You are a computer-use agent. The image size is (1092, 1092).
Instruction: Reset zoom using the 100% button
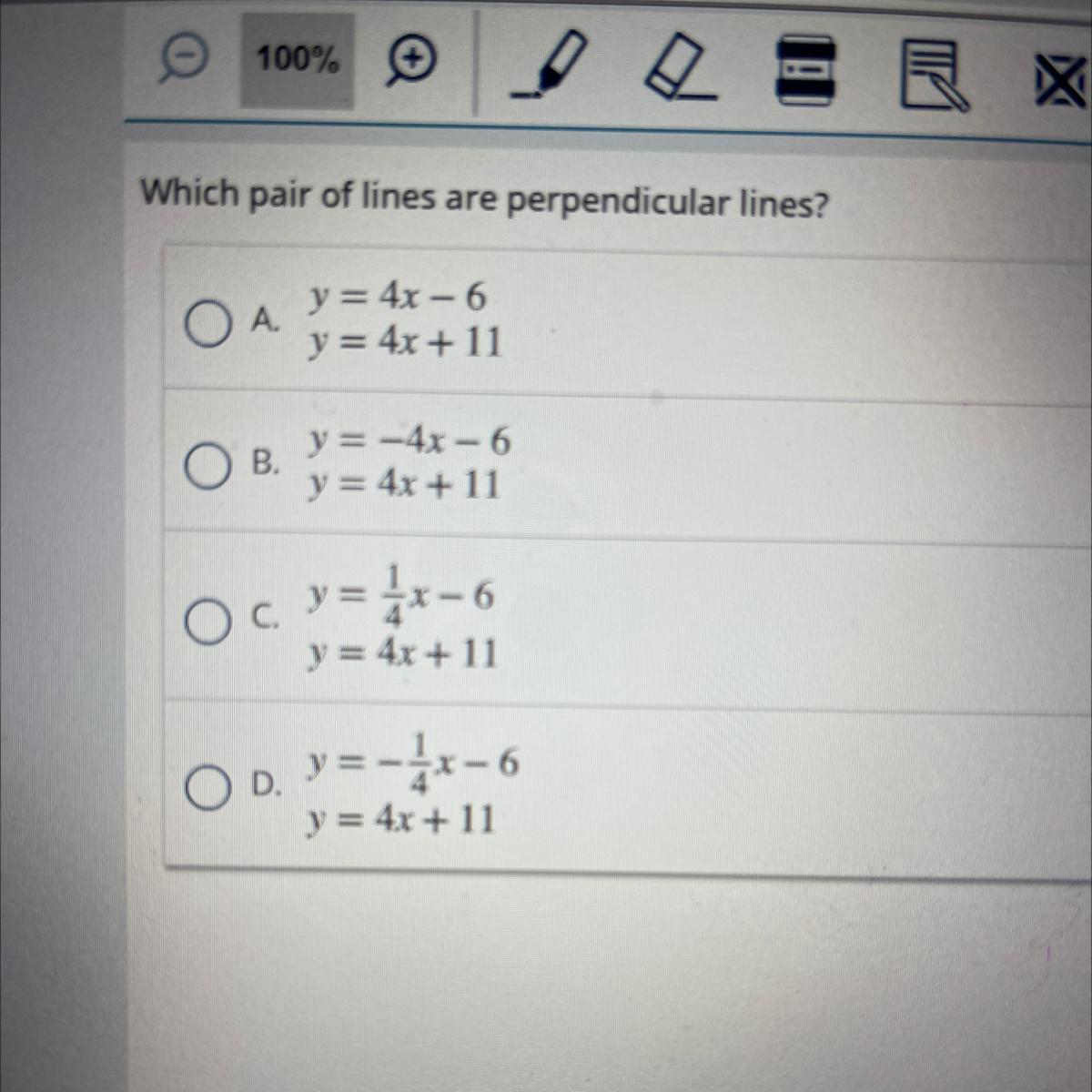[297, 61]
